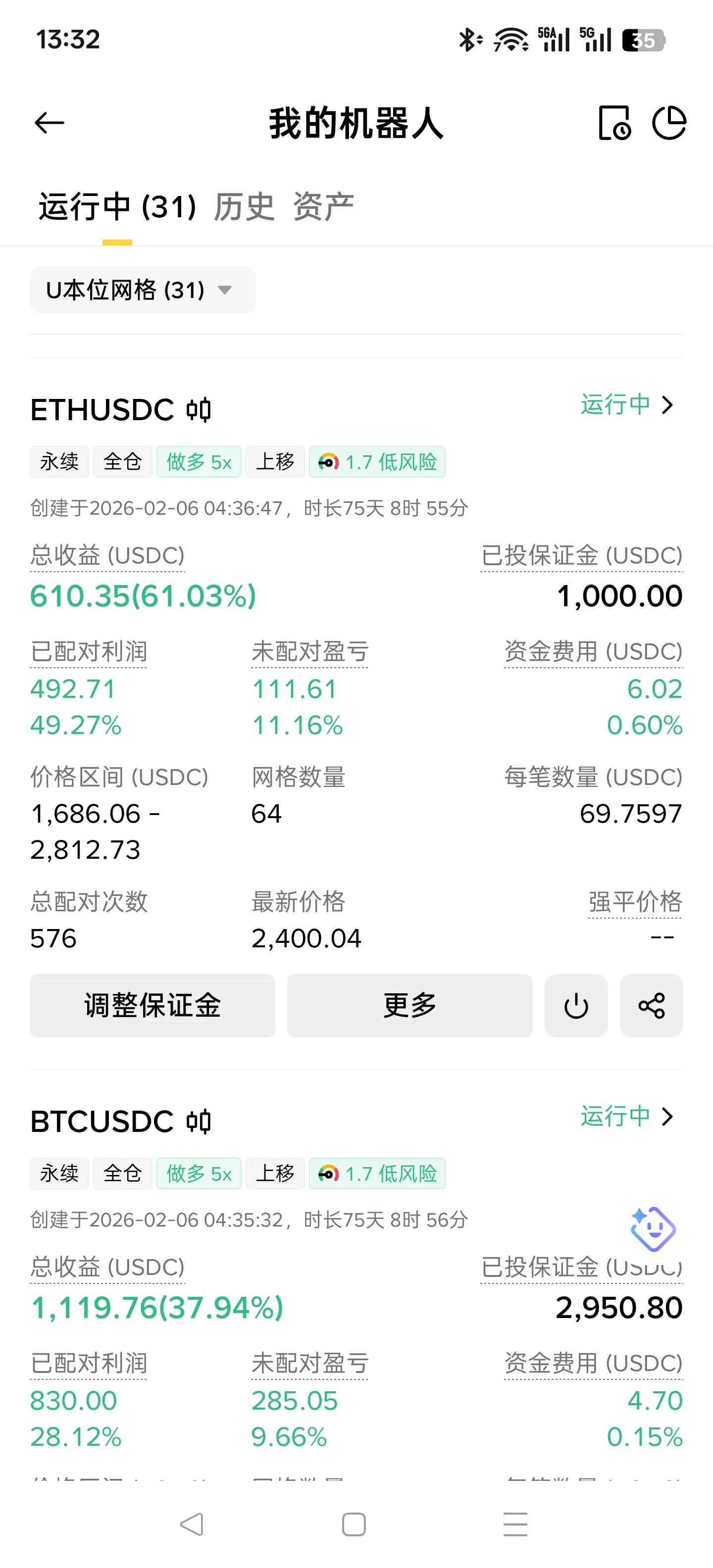Open 更多 options for ETHUSDC bot
713x1568 pixels.
click(x=410, y=1006)
